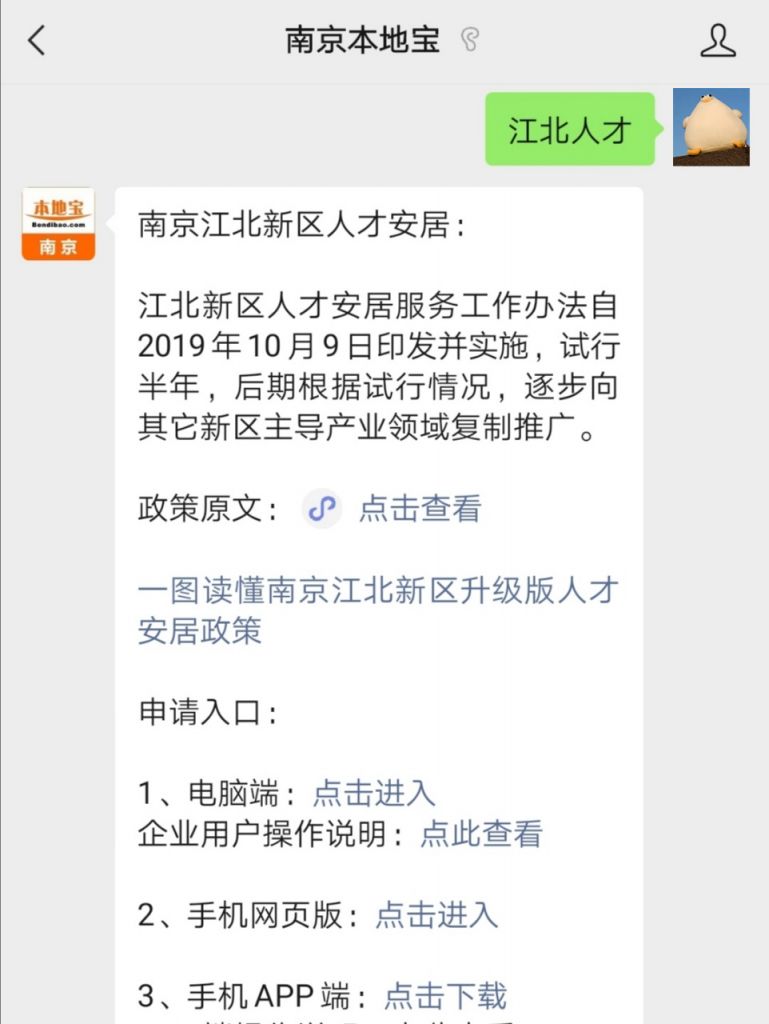Download the mobile app via 点击下载
Screen dimensions: 769x1024
tap(445, 995)
